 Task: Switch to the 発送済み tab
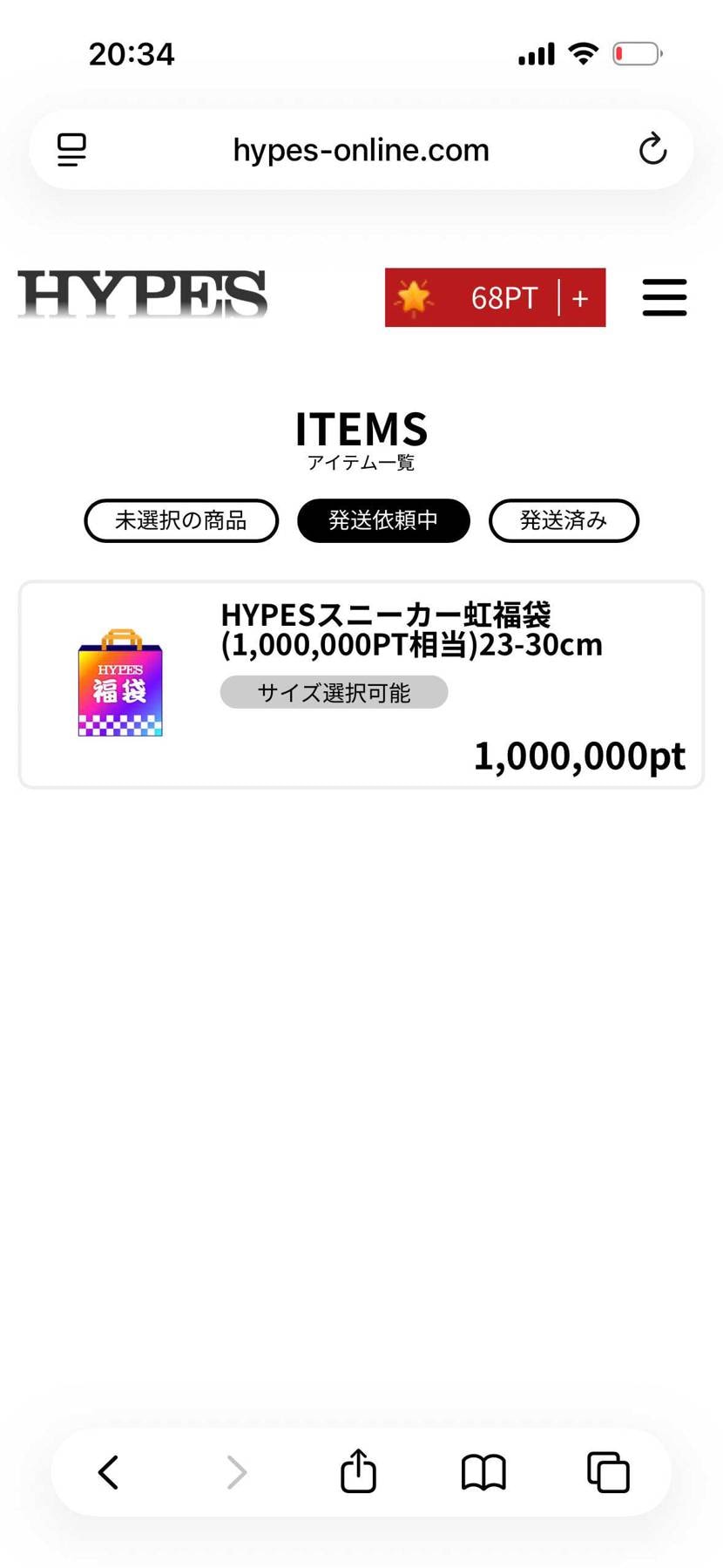(563, 520)
